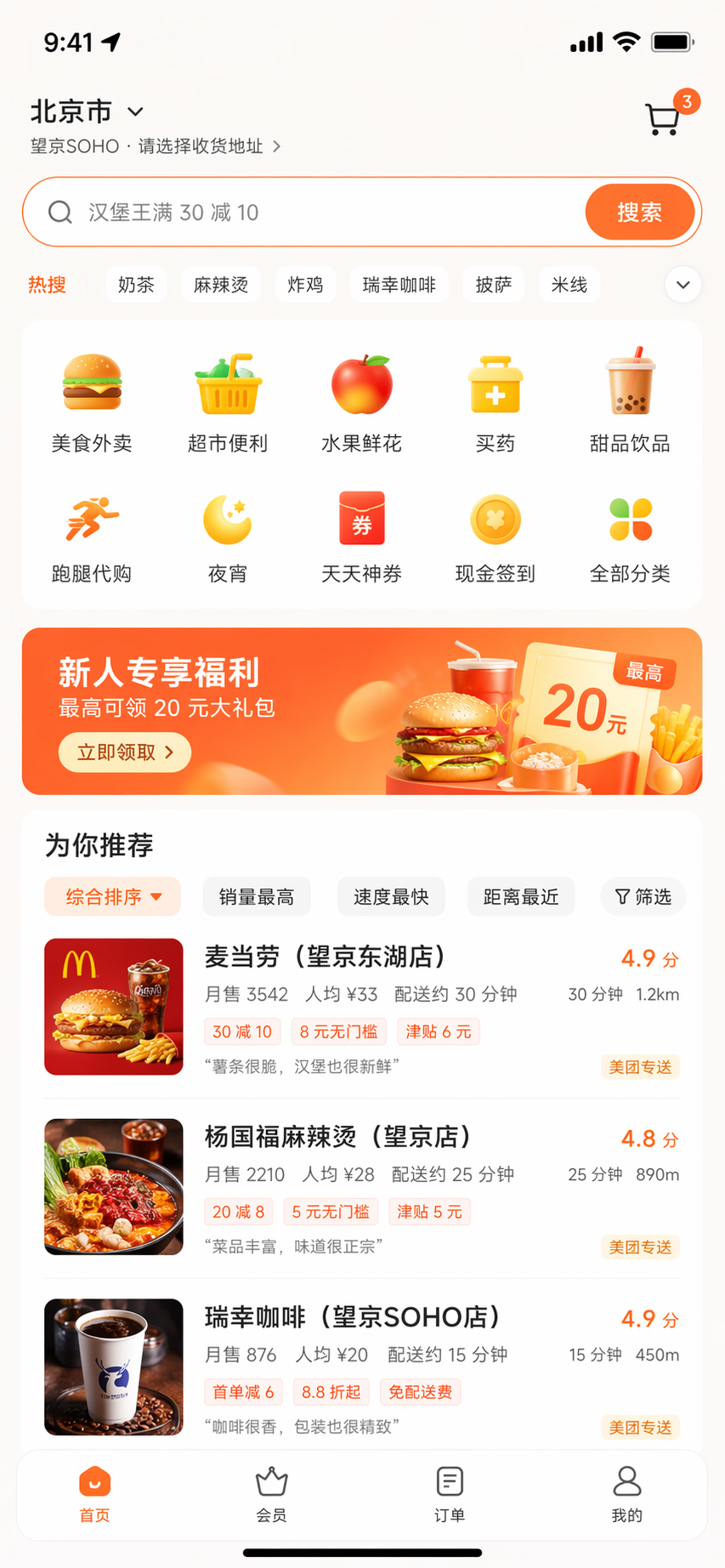Switch to the 订单 tab
Screen dimensions: 725x1568
tap(449, 1496)
